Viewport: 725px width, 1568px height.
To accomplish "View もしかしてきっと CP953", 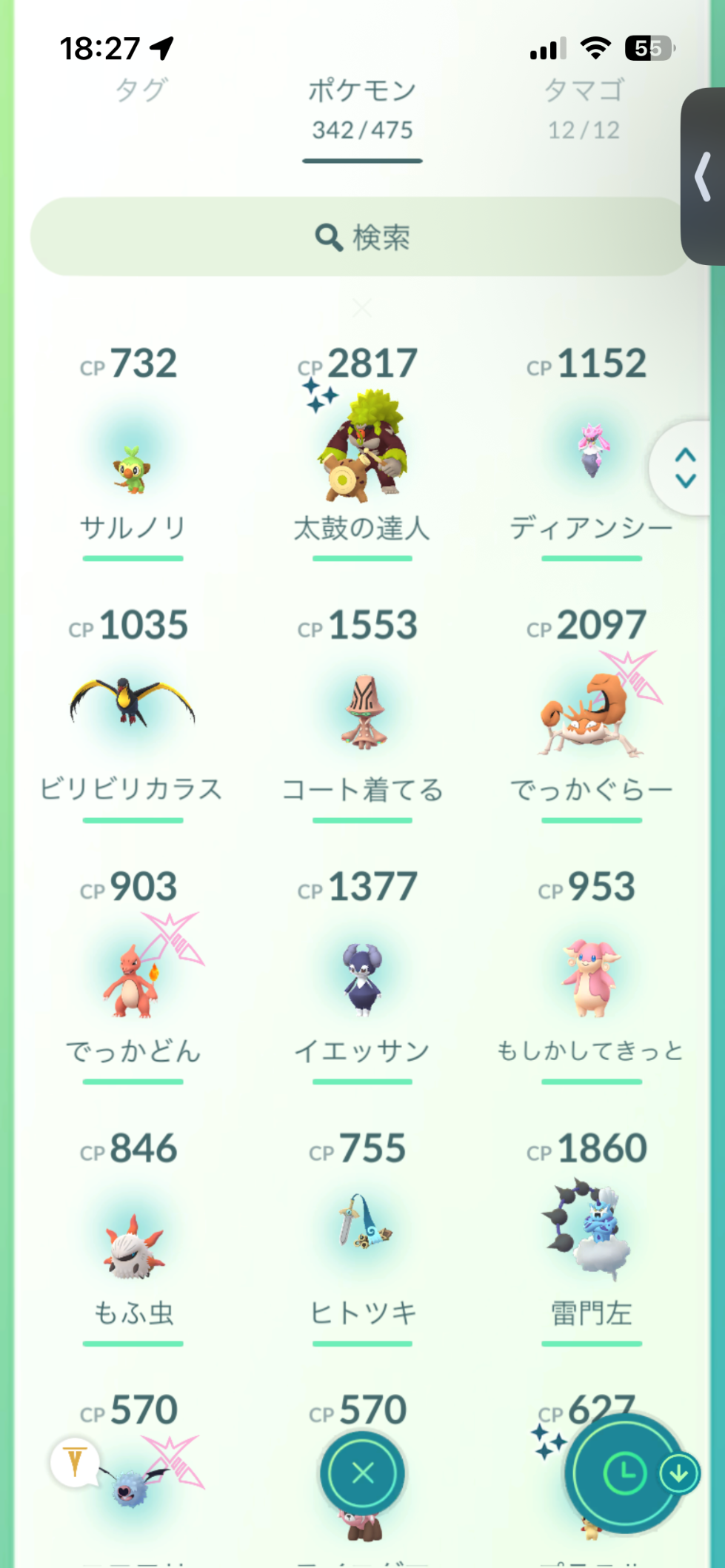I will coord(591,979).
